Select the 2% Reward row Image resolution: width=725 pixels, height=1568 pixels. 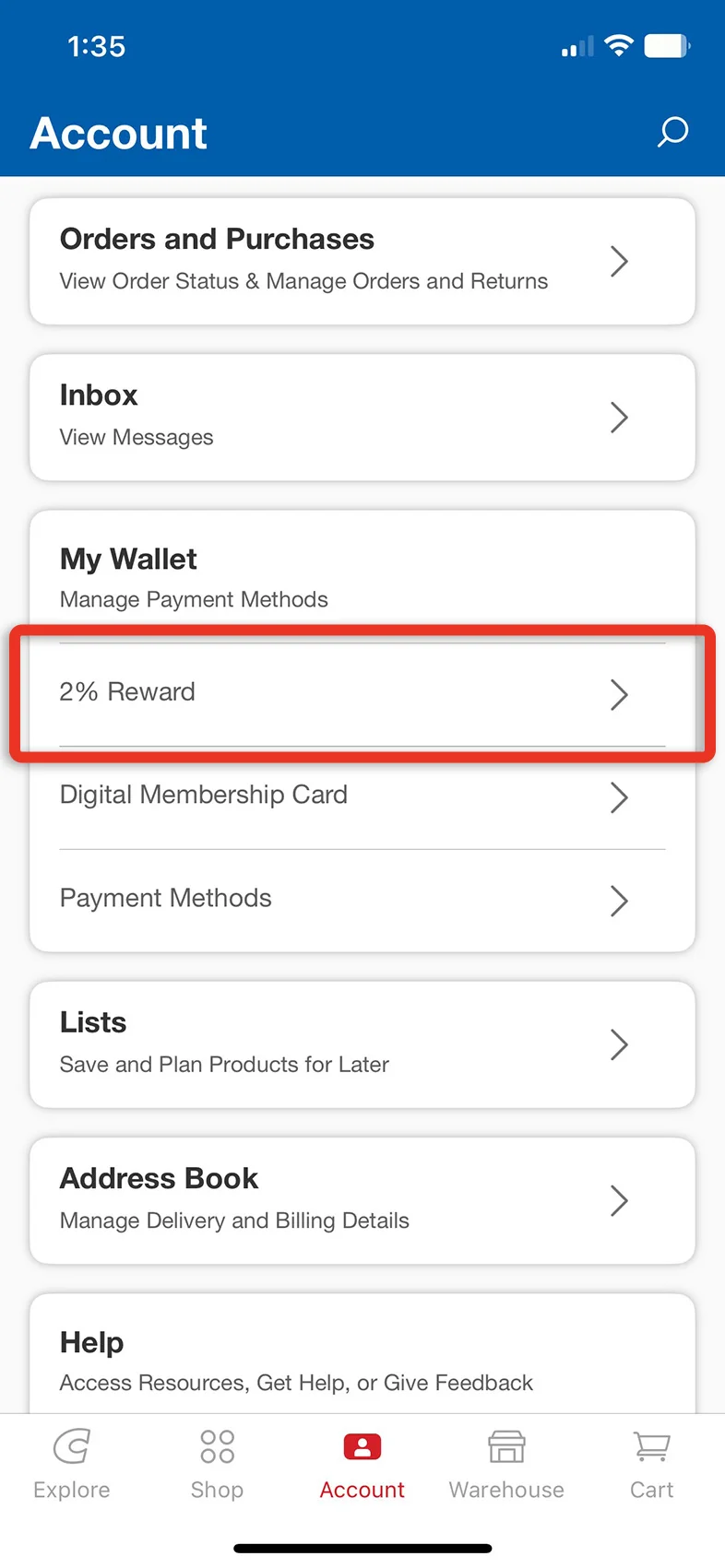pyautogui.click(x=362, y=694)
